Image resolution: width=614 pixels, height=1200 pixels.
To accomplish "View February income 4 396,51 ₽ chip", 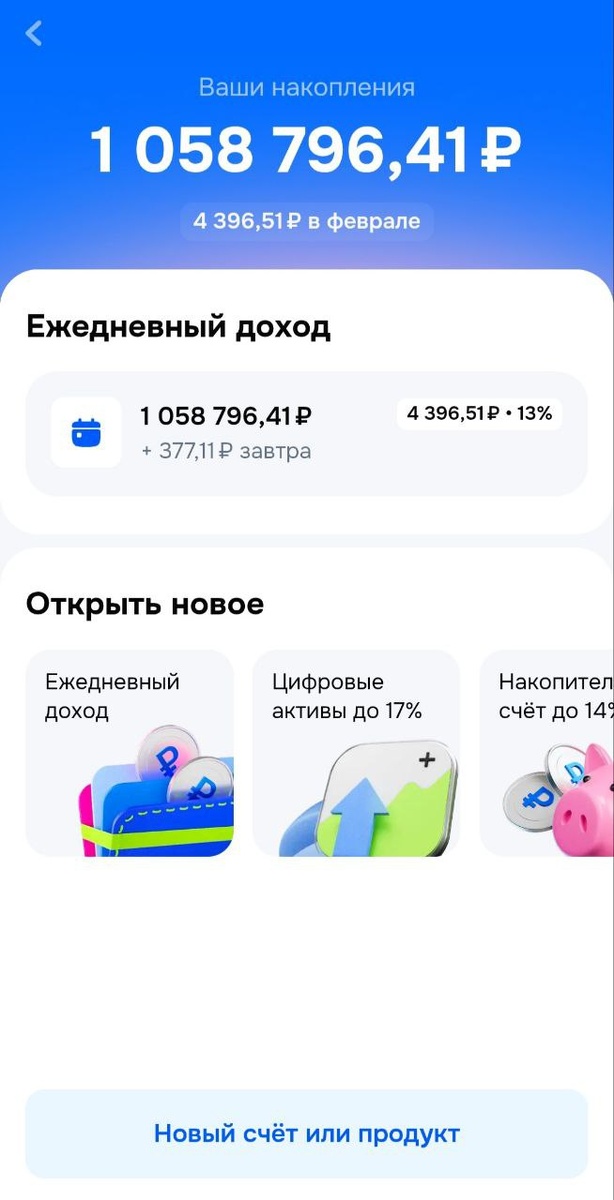I will (306, 221).
